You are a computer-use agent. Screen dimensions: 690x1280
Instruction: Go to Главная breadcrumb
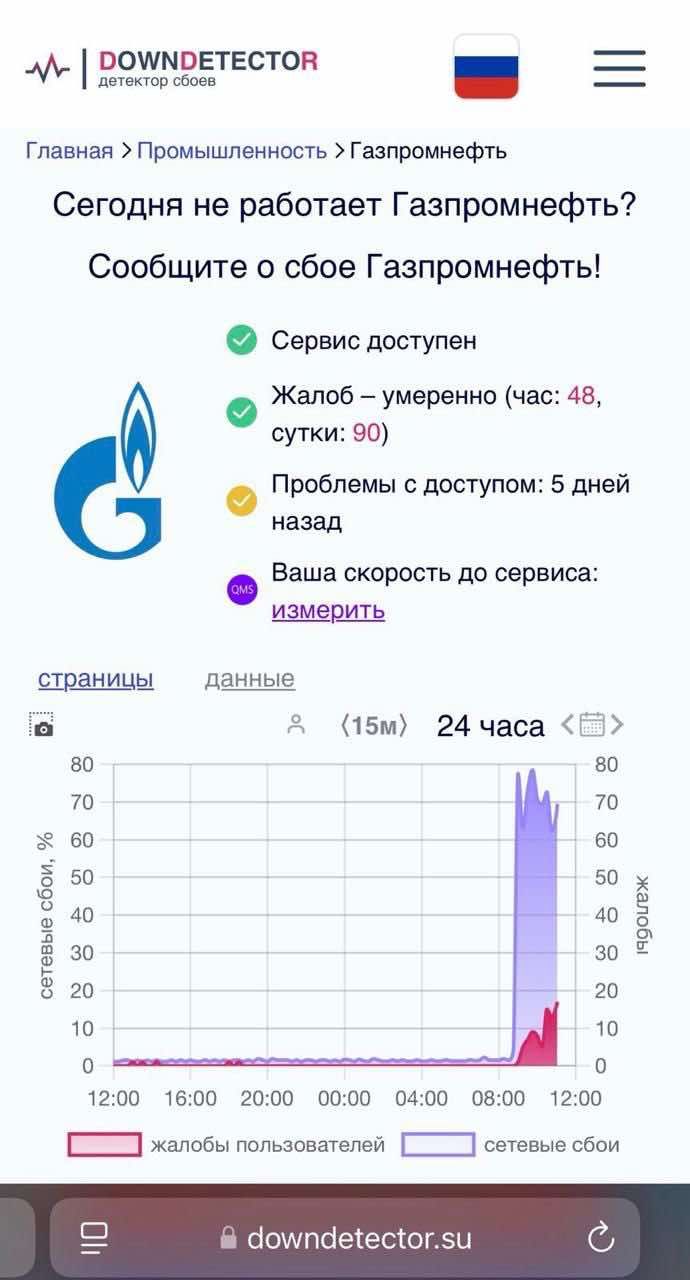coord(69,151)
